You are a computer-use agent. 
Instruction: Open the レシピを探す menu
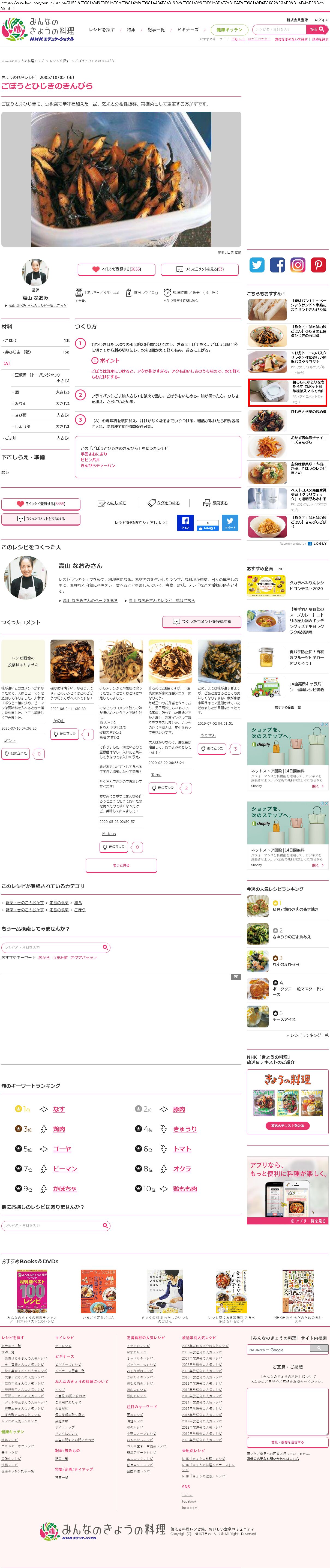coord(102,30)
